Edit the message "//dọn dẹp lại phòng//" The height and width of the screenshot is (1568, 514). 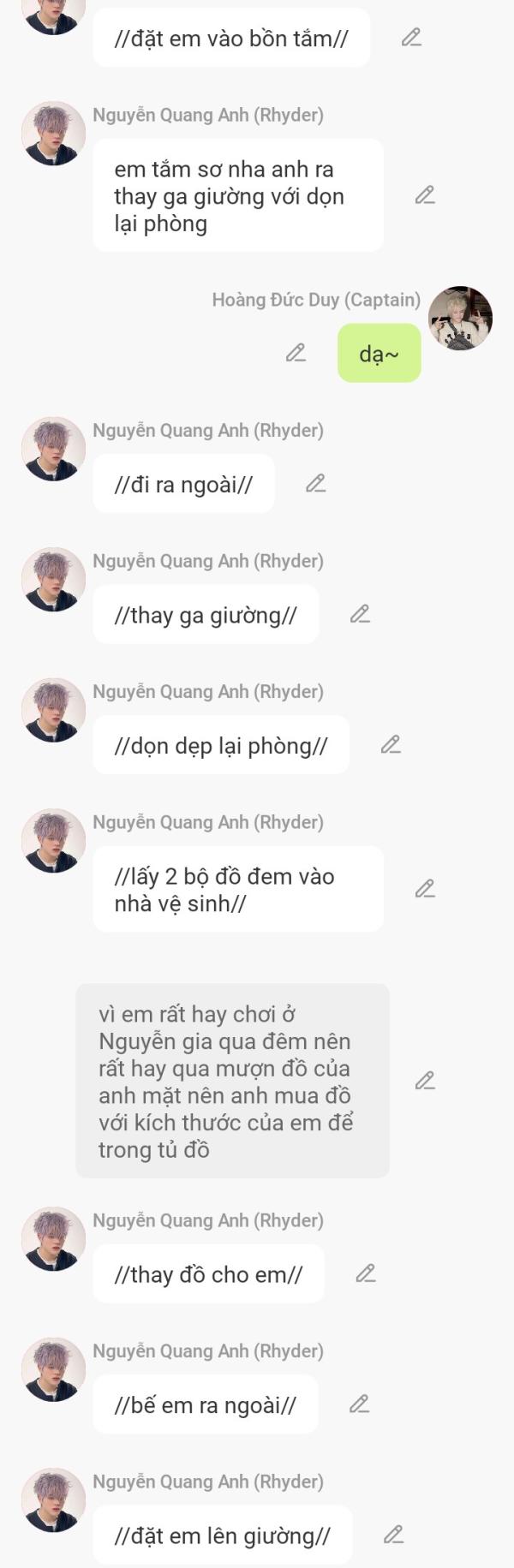[391, 745]
